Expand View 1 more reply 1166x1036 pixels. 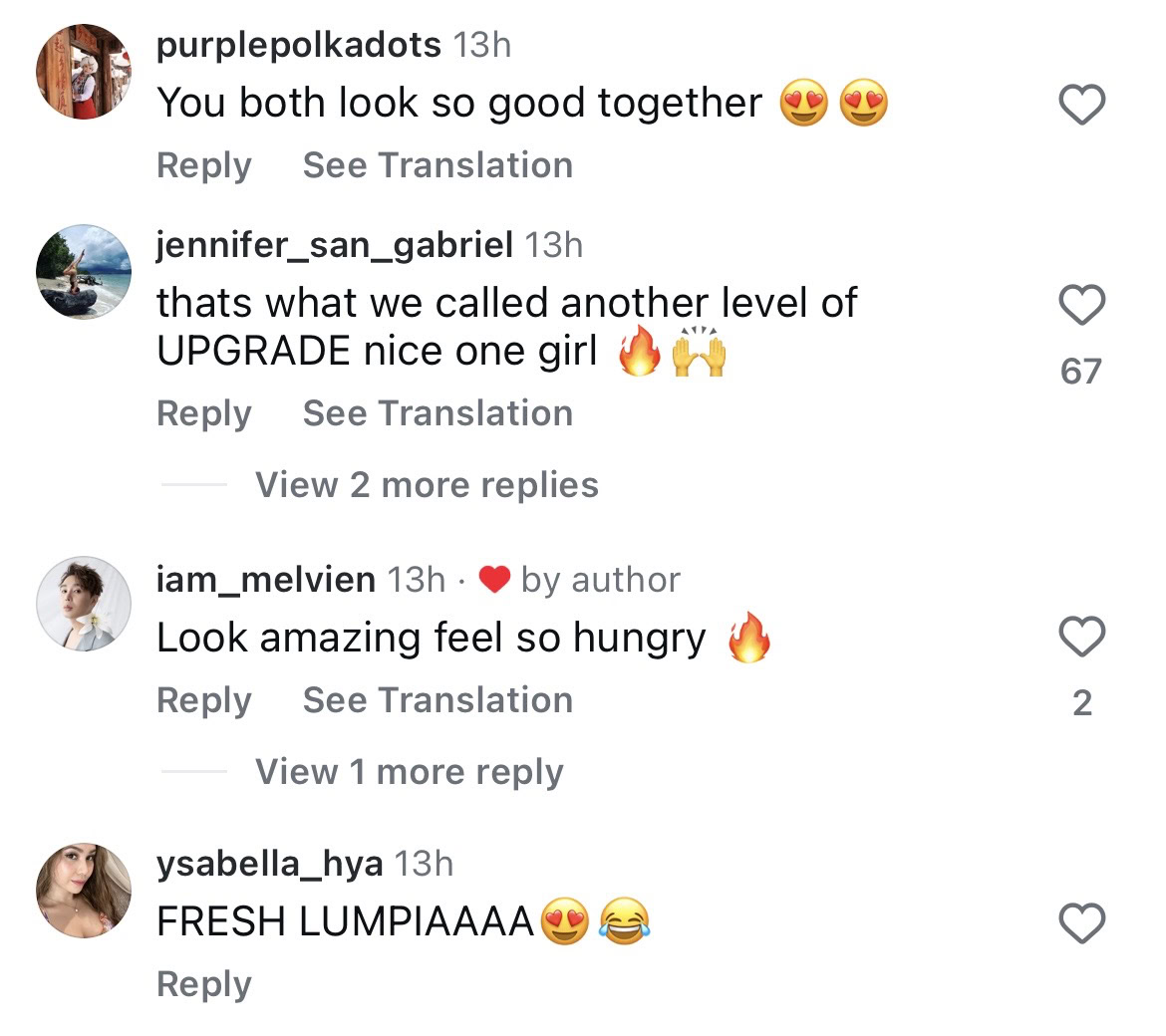tap(409, 772)
